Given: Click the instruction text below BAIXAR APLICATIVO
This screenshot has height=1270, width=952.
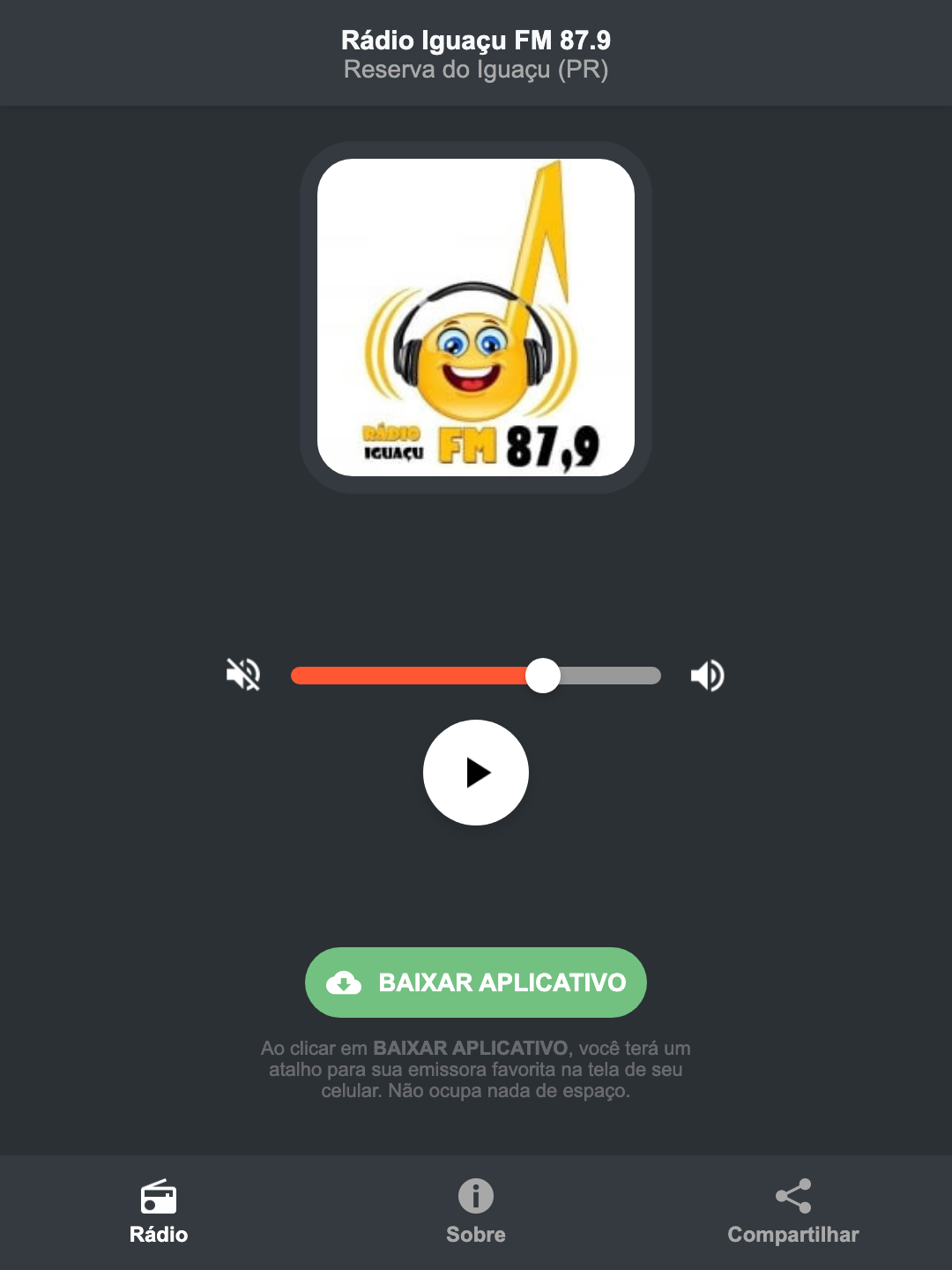Looking at the screenshot, I should 476,1072.
